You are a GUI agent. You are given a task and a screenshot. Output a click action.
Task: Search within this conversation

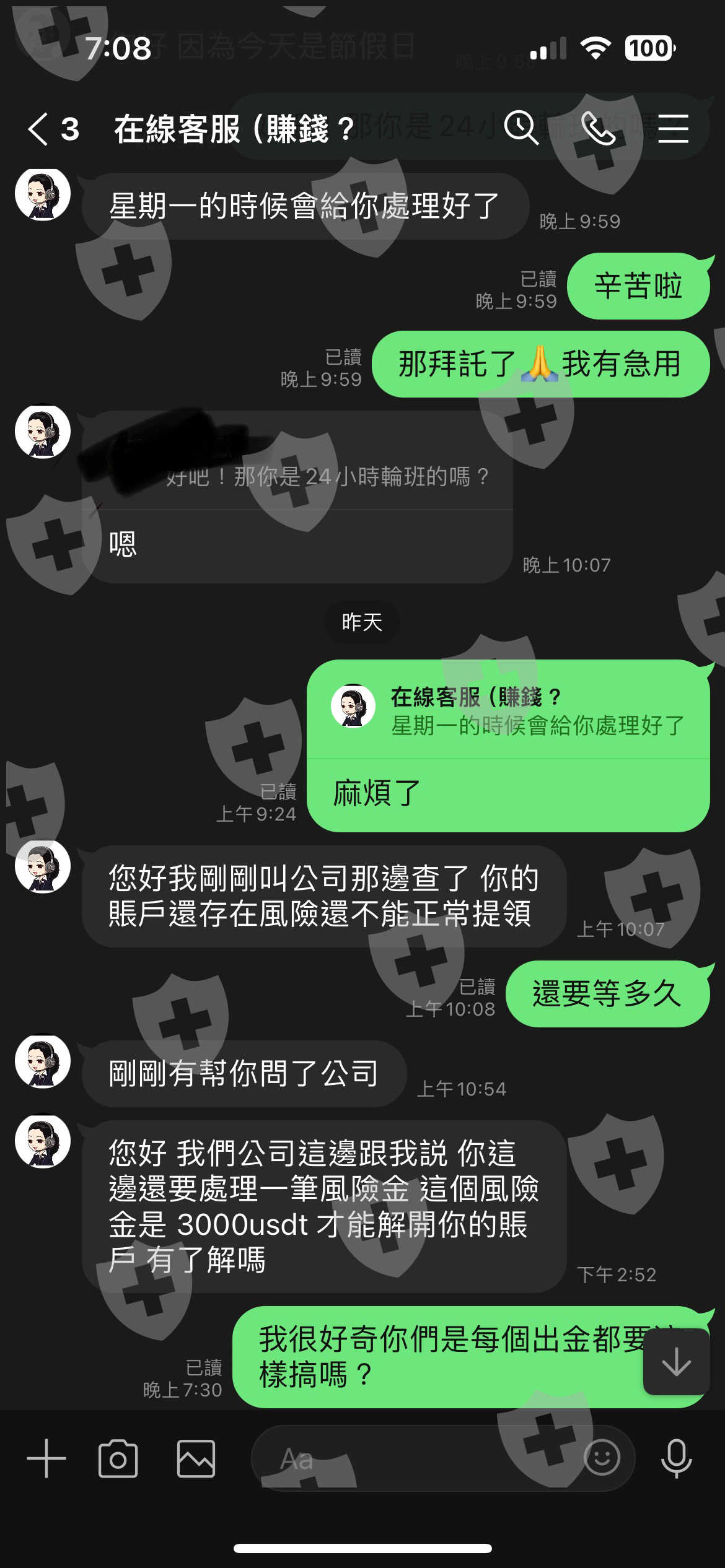click(x=521, y=128)
